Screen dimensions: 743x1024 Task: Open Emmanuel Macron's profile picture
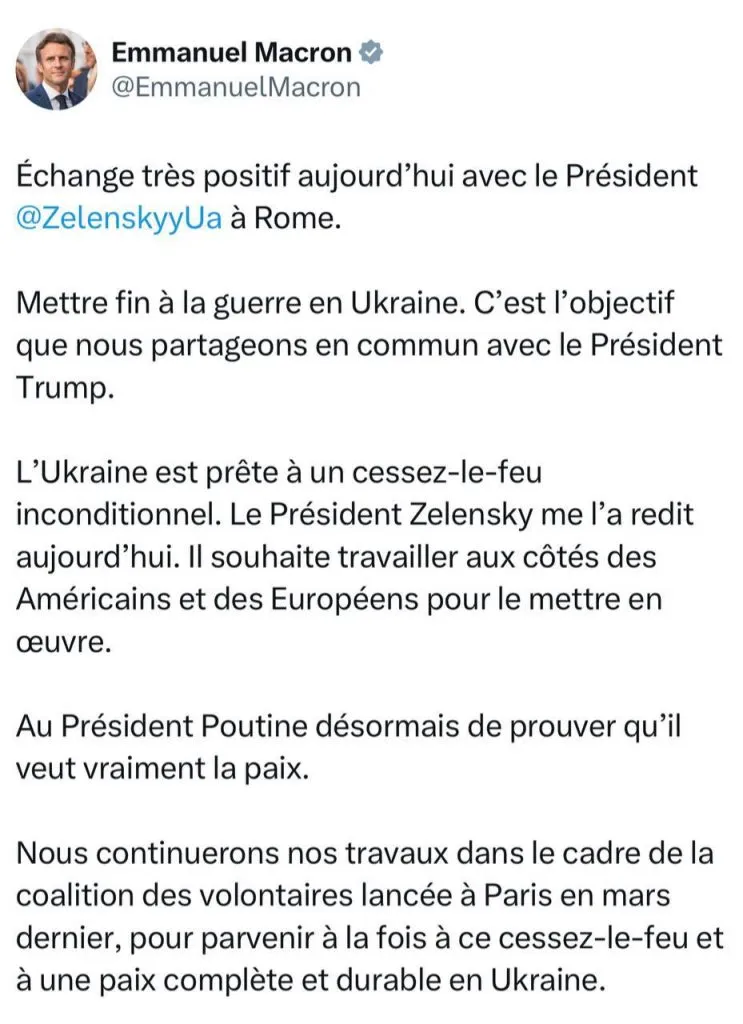[56, 69]
